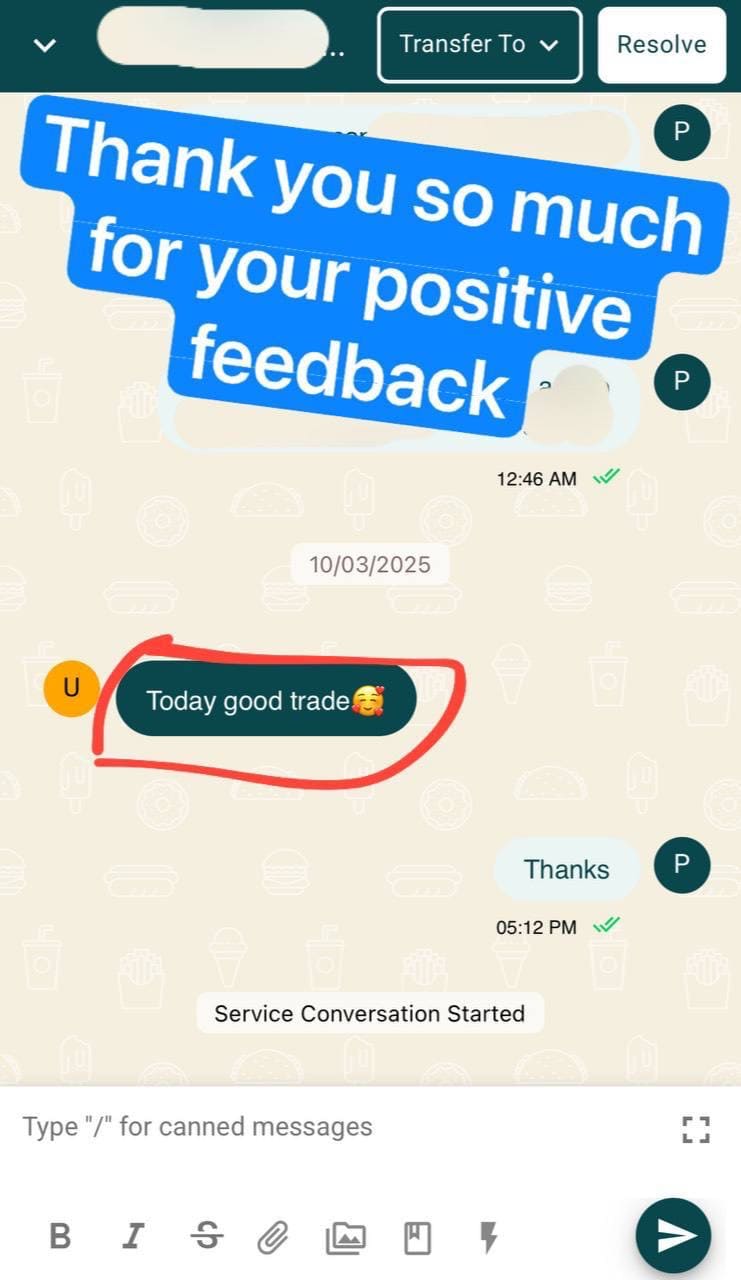The width and height of the screenshot is (741, 1280).
Task: Expand the message editor to fullscreen
Action: [x=696, y=1130]
